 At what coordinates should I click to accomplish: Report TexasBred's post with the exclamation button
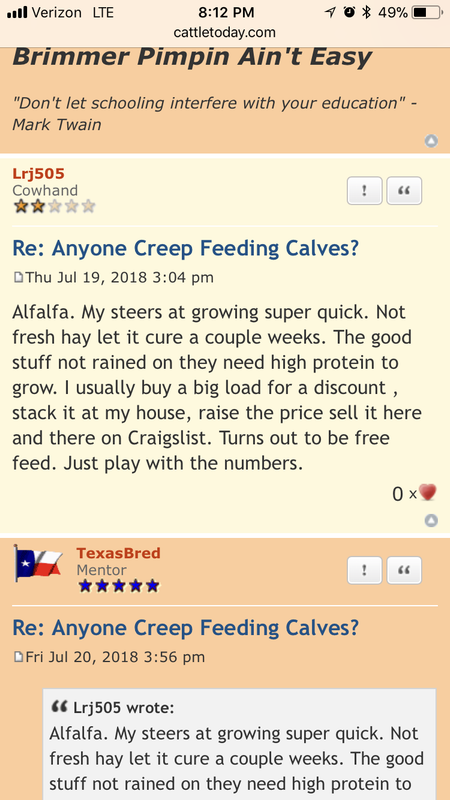coord(364,570)
